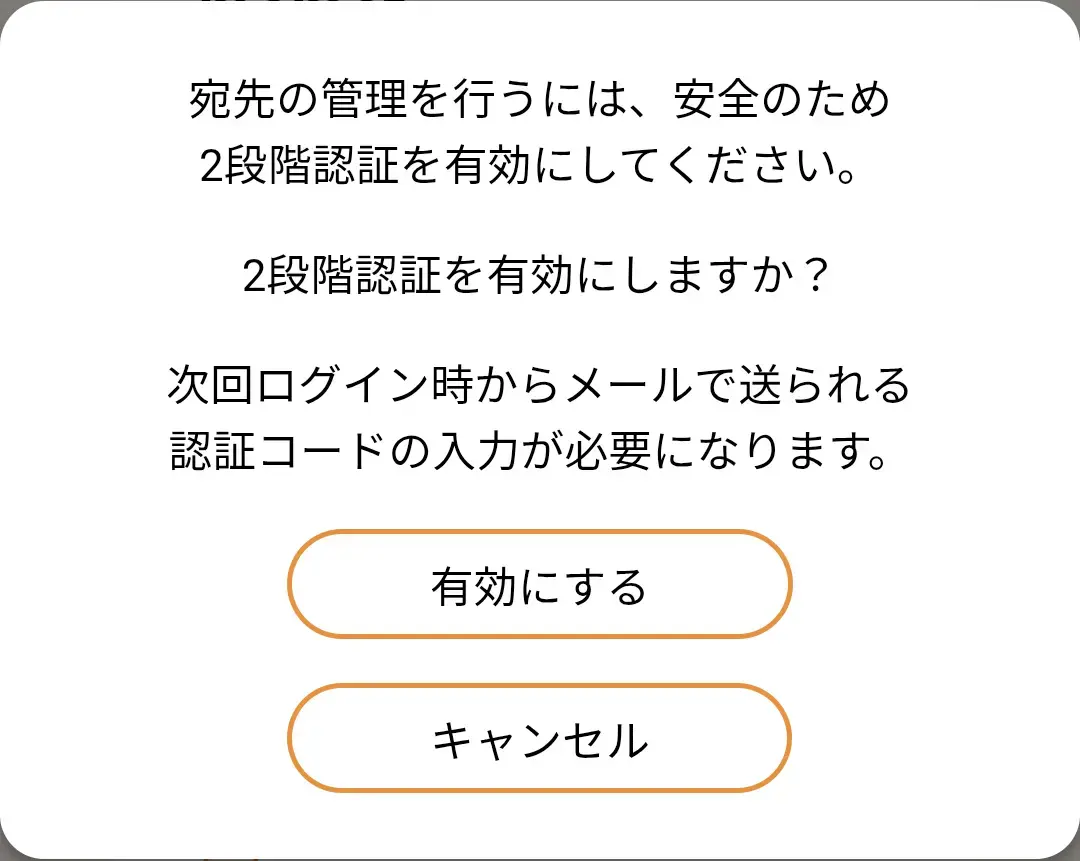1080x861 pixels.
Task: Dismiss the dialog with キャンセル
Action: tap(539, 739)
